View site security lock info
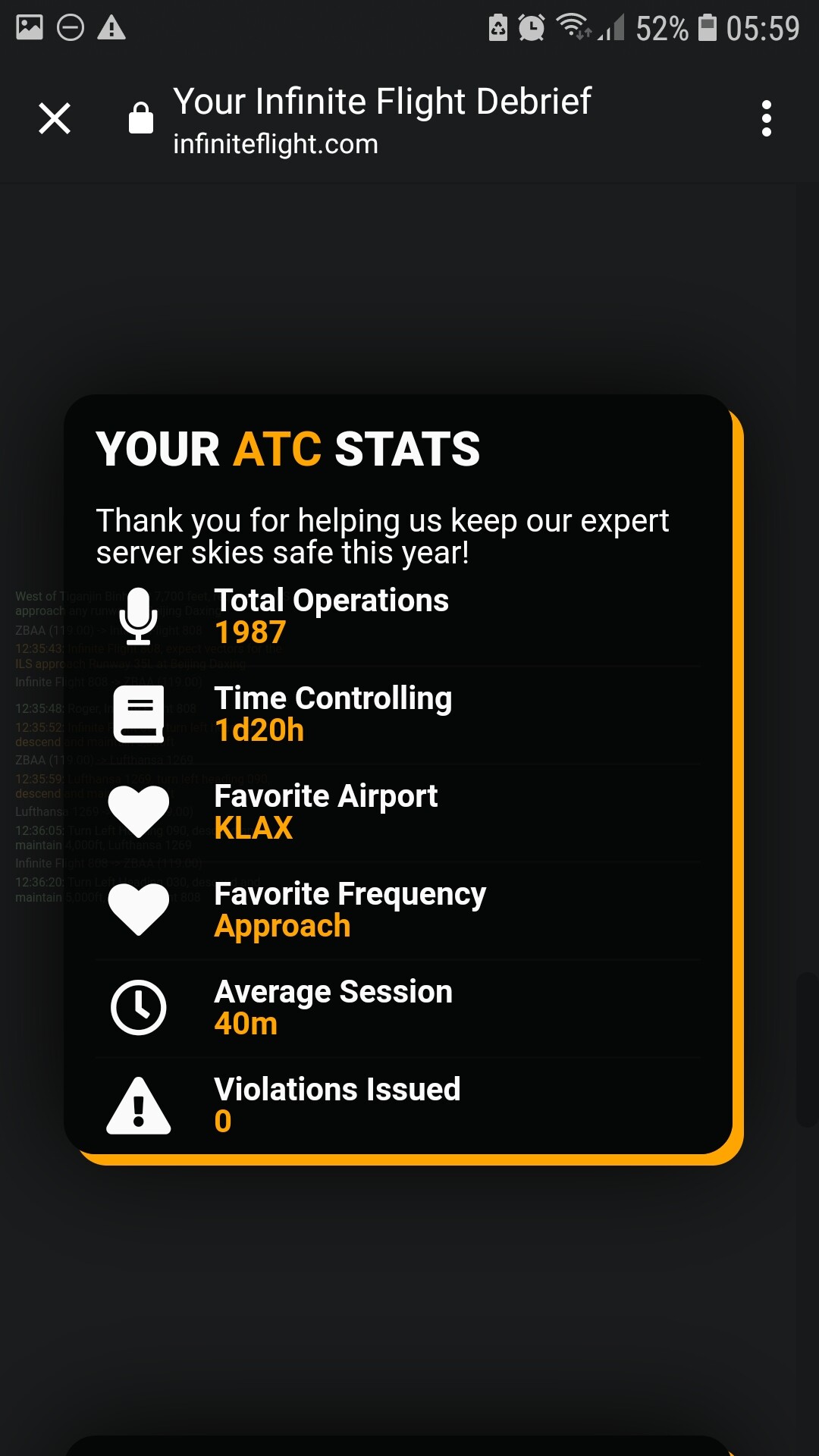The width and height of the screenshot is (819, 1456). point(141,118)
